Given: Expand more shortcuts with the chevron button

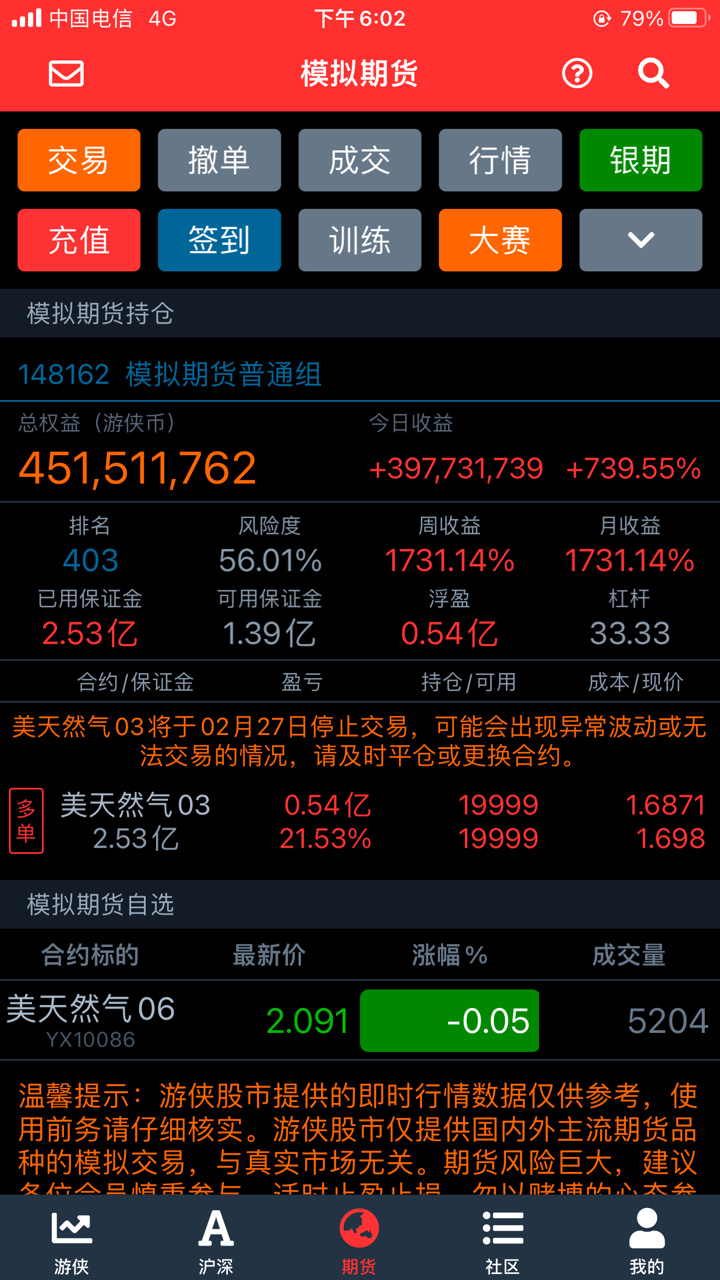Looking at the screenshot, I should point(641,240).
